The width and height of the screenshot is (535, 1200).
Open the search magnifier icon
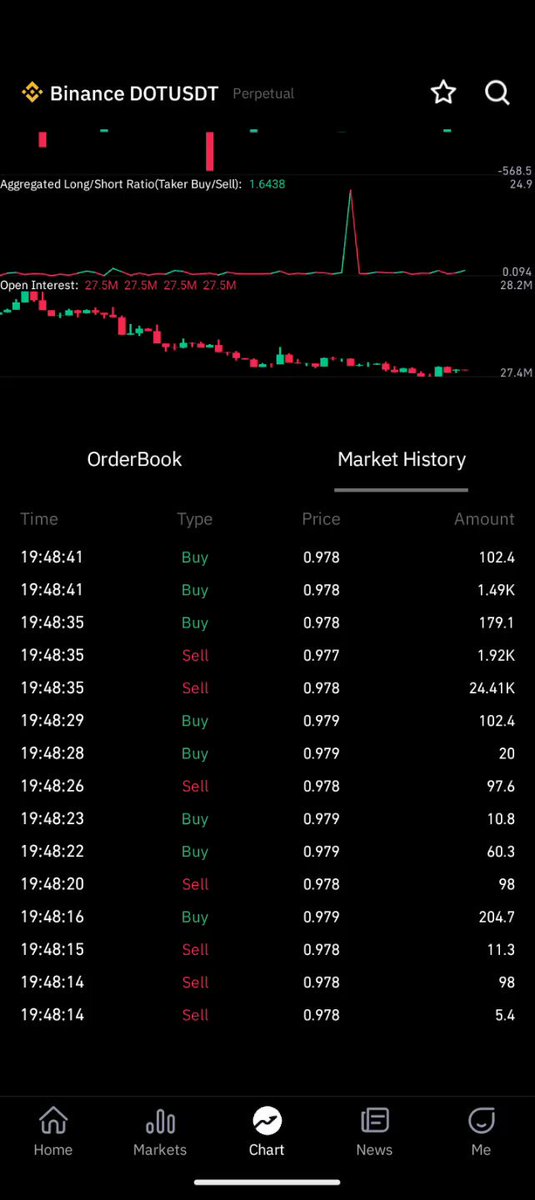[x=497, y=93]
